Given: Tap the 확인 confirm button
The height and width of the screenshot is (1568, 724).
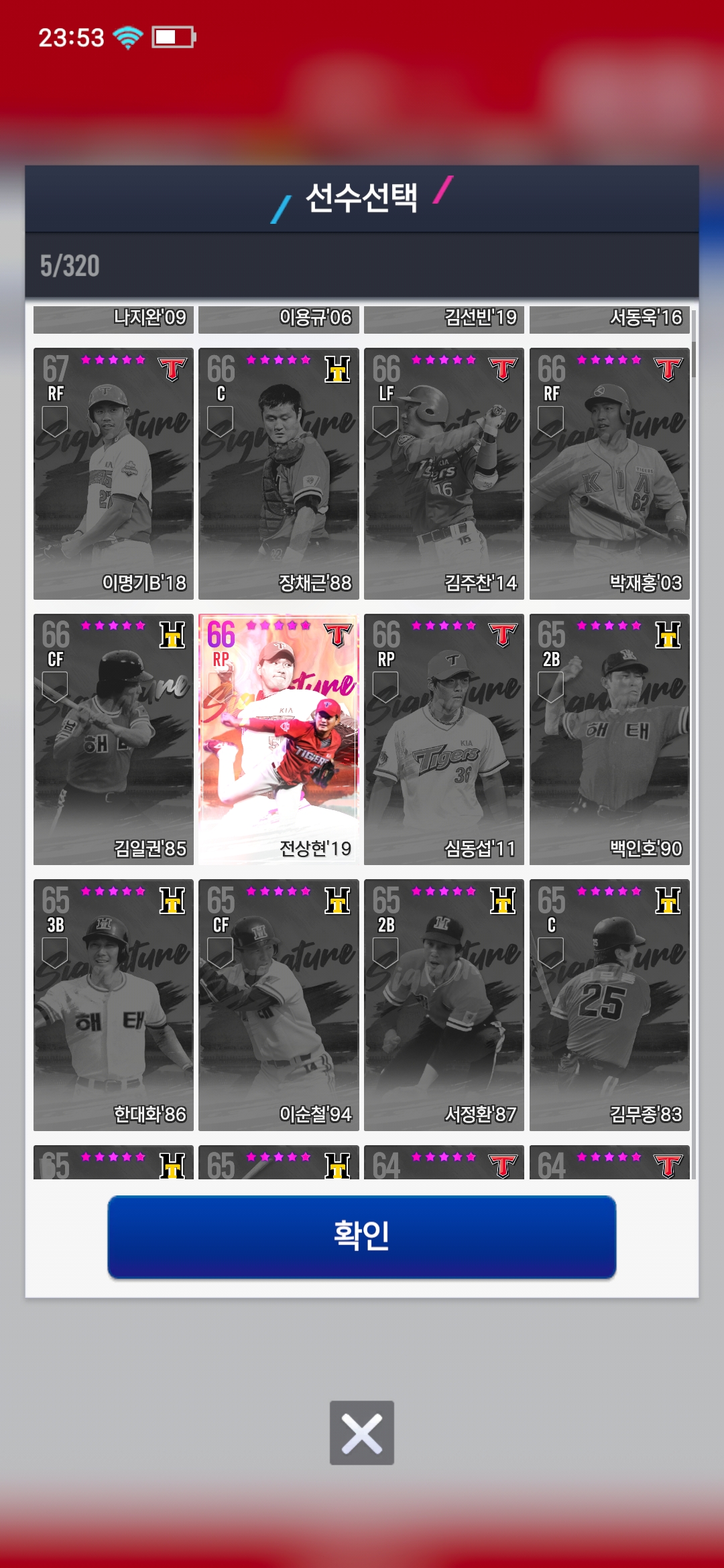Looking at the screenshot, I should pyautogui.click(x=361, y=1236).
